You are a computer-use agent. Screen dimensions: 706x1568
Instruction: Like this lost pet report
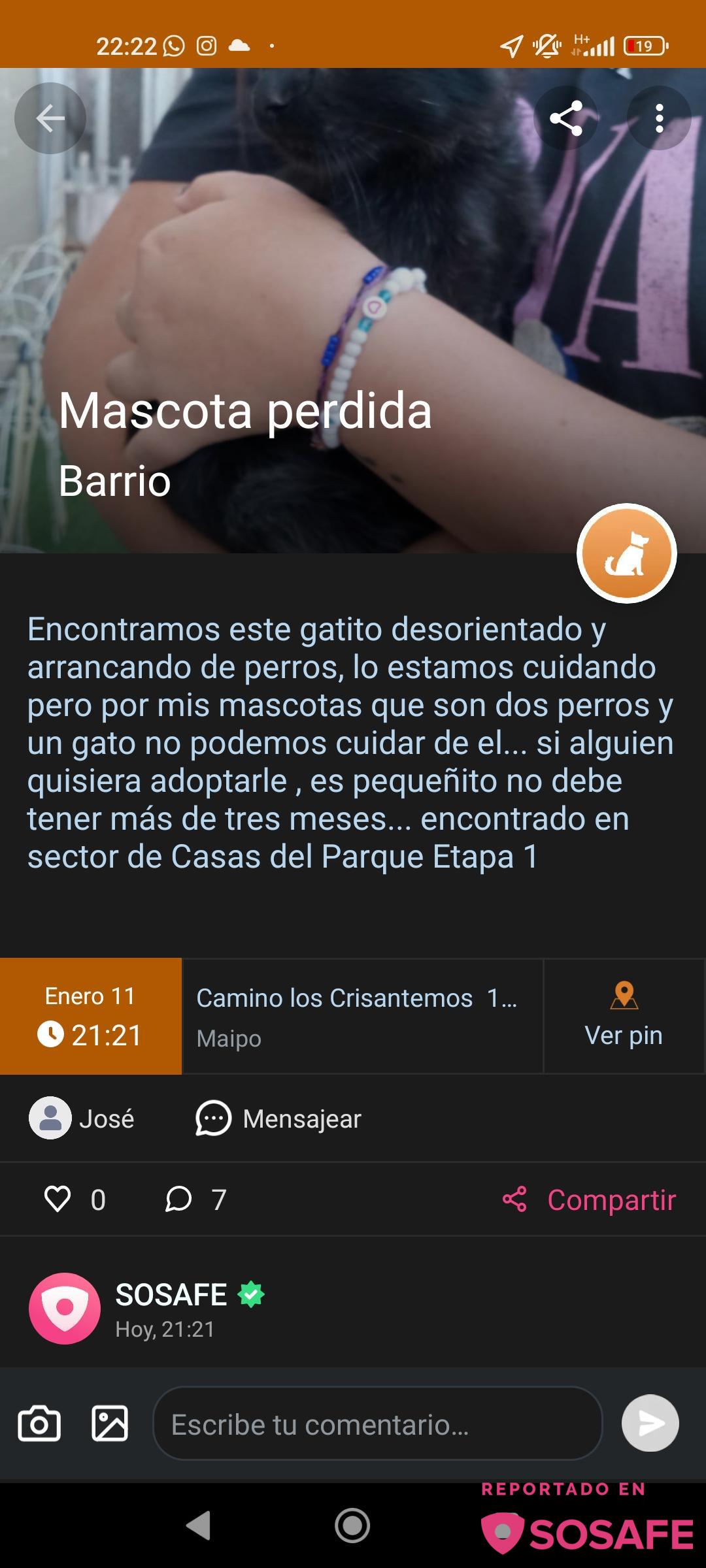tap(58, 1200)
